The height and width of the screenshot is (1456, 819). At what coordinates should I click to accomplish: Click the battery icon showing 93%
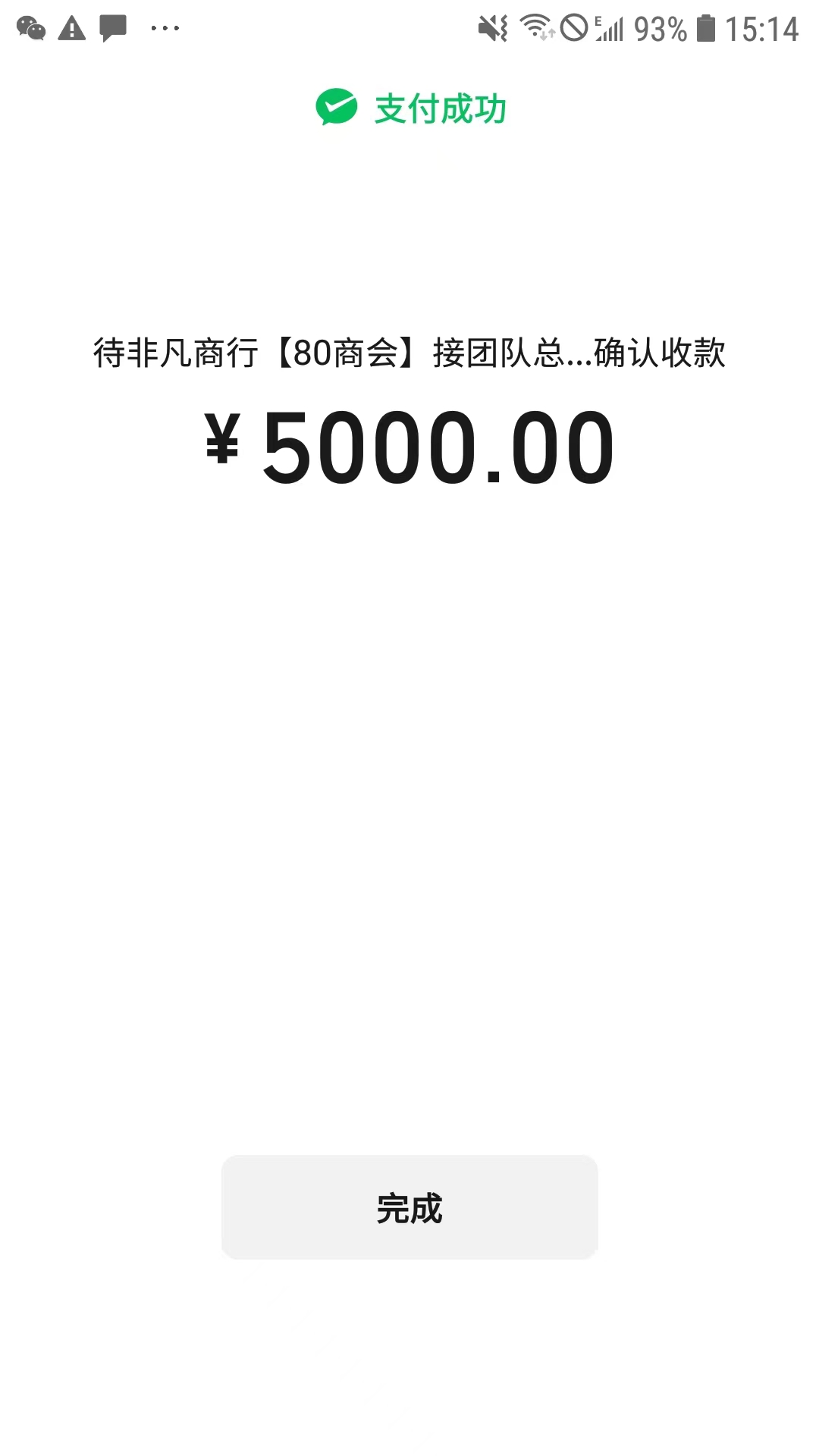[x=705, y=29]
